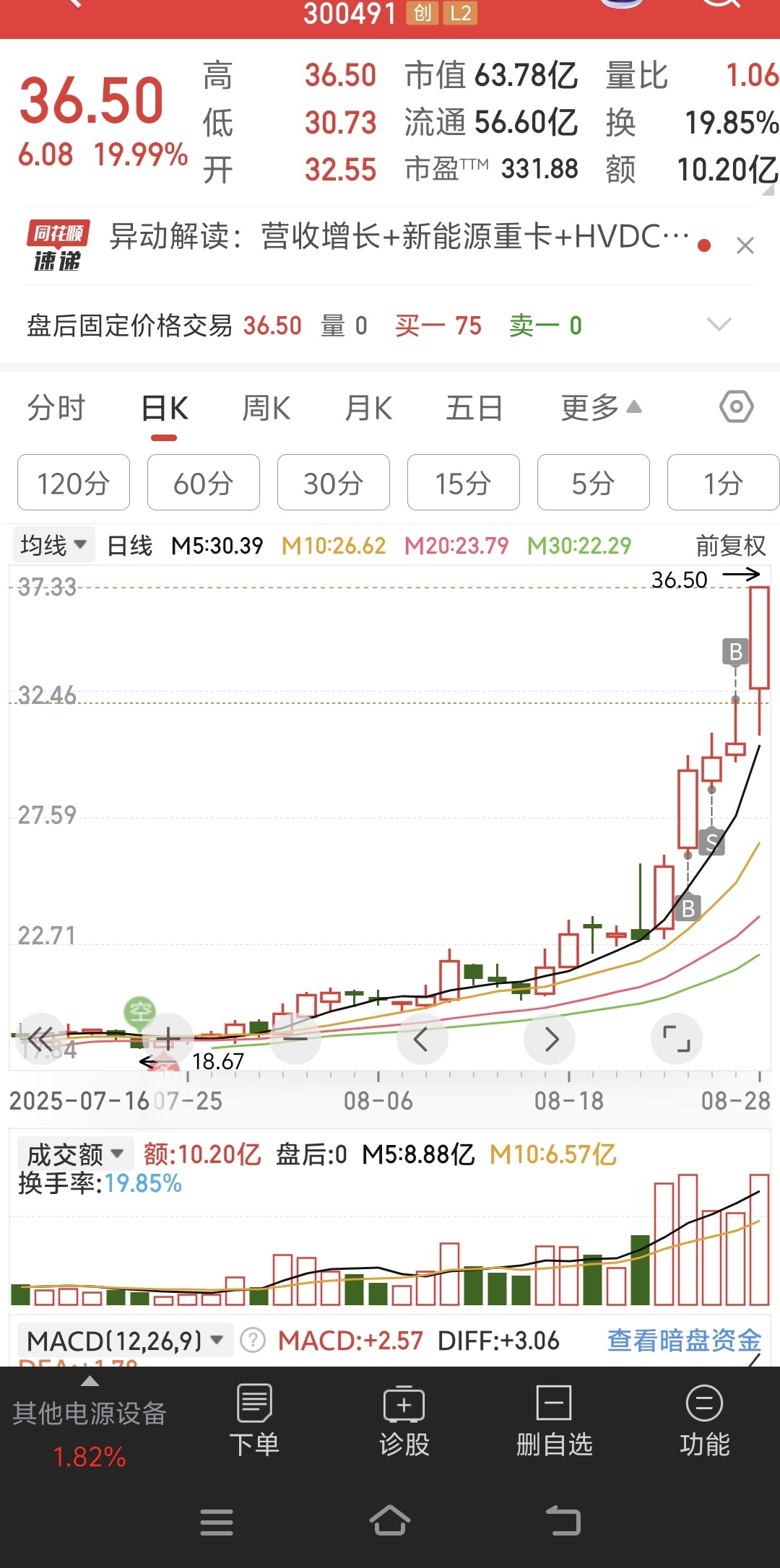Open the 均线 indicator dropdown
780x1568 pixels.
click(x=53, y=545)
